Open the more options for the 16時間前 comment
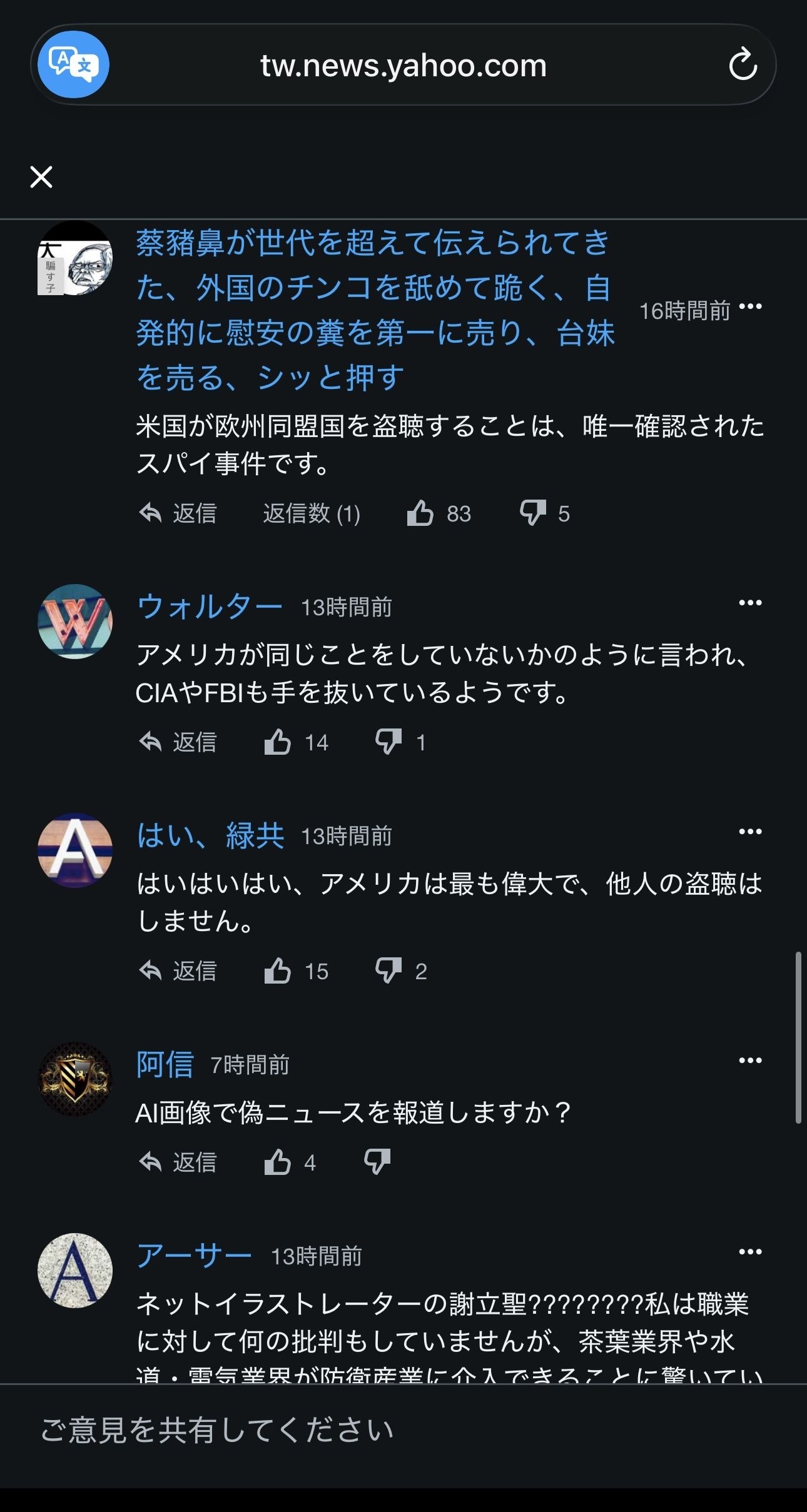 [x=750, y=306]
